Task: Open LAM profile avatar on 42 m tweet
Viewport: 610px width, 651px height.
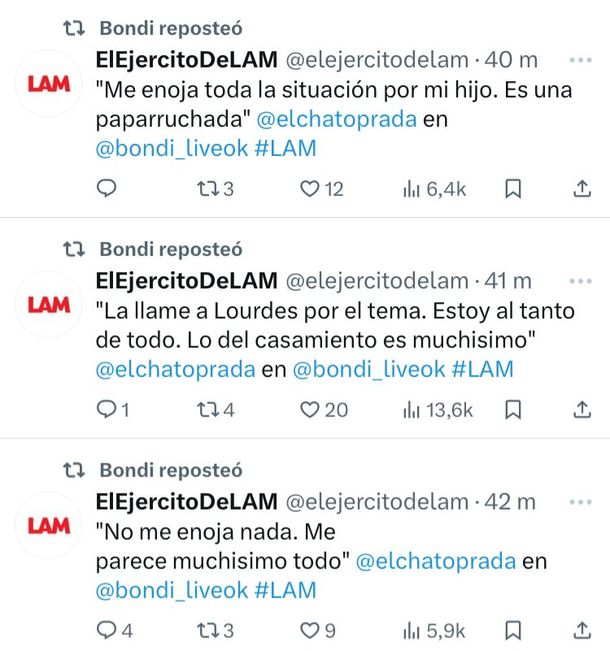Action: [49, 524]
